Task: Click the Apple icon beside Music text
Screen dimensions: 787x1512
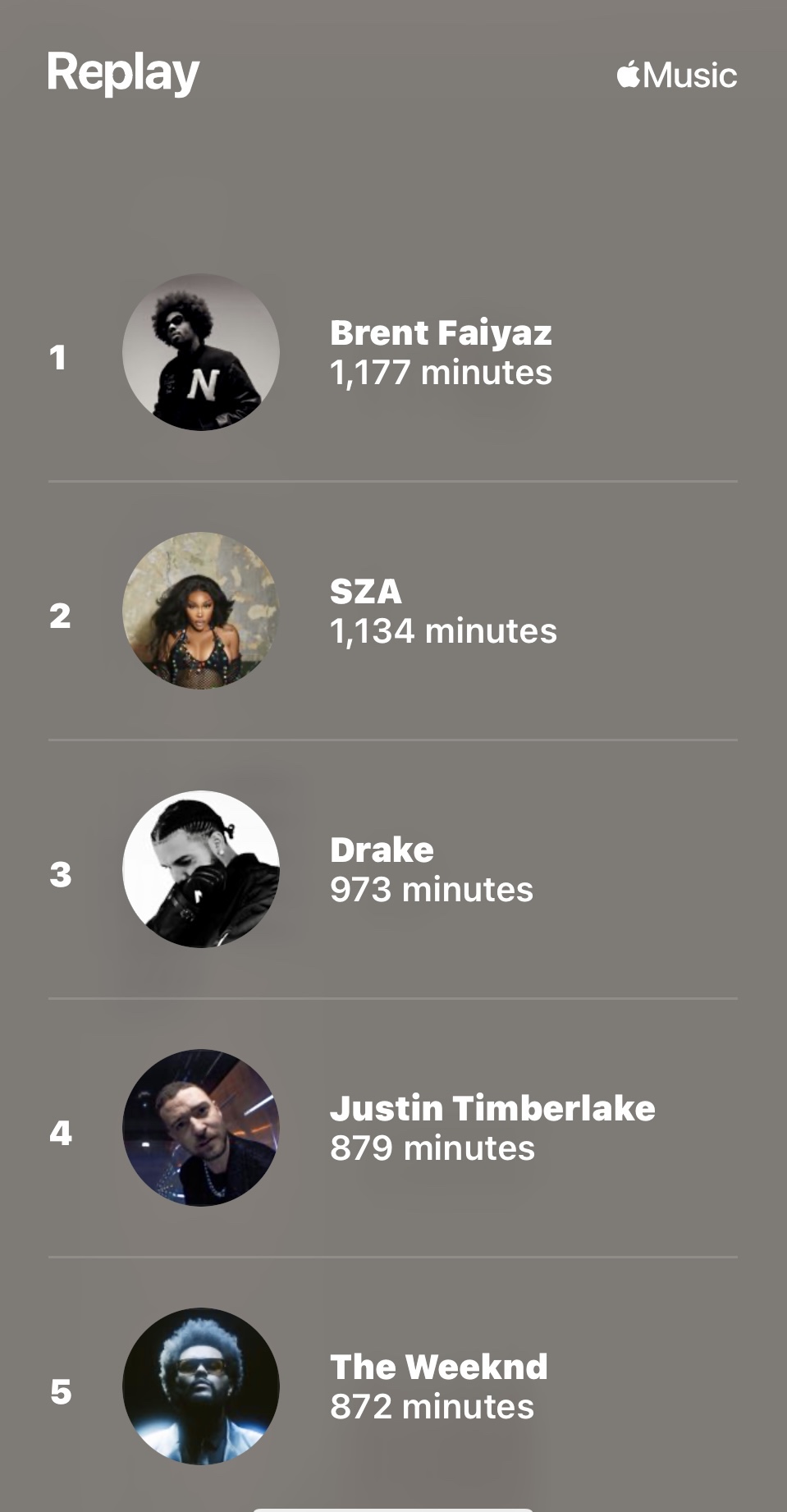Action: [x=627, y=75]
